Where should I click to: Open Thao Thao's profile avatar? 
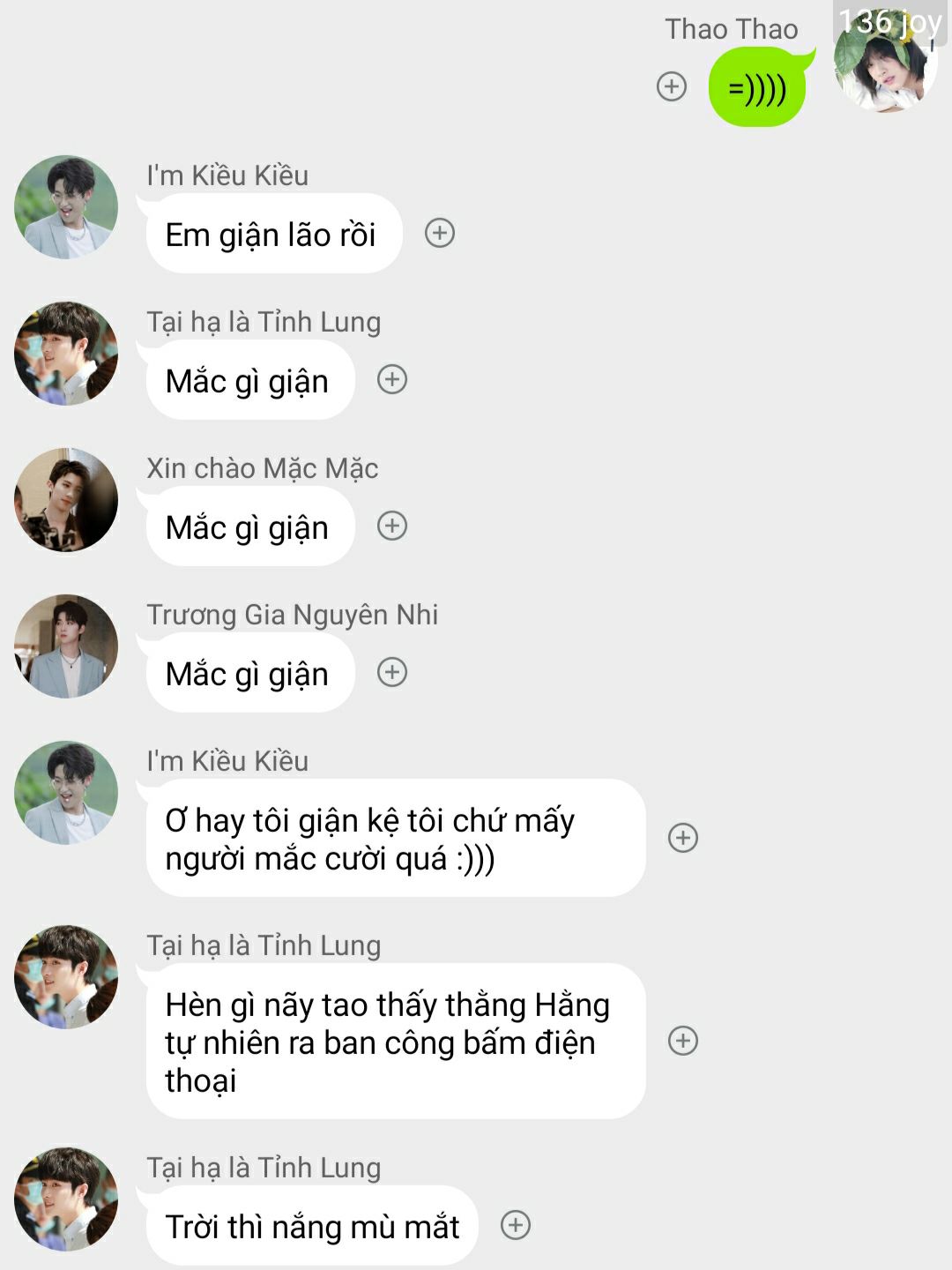(885, 62)
